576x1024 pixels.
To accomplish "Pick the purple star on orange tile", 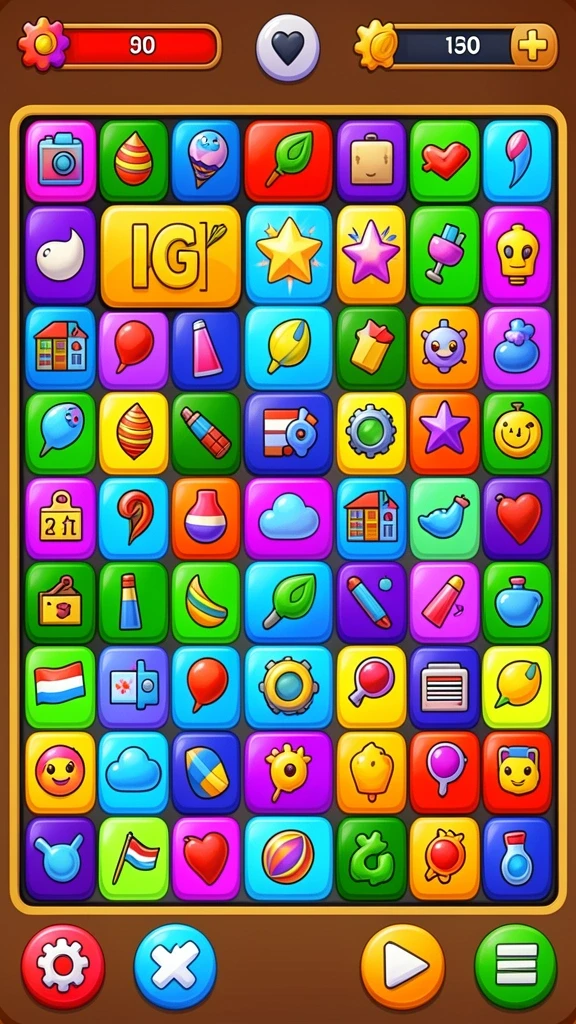I will pos(444,433).
